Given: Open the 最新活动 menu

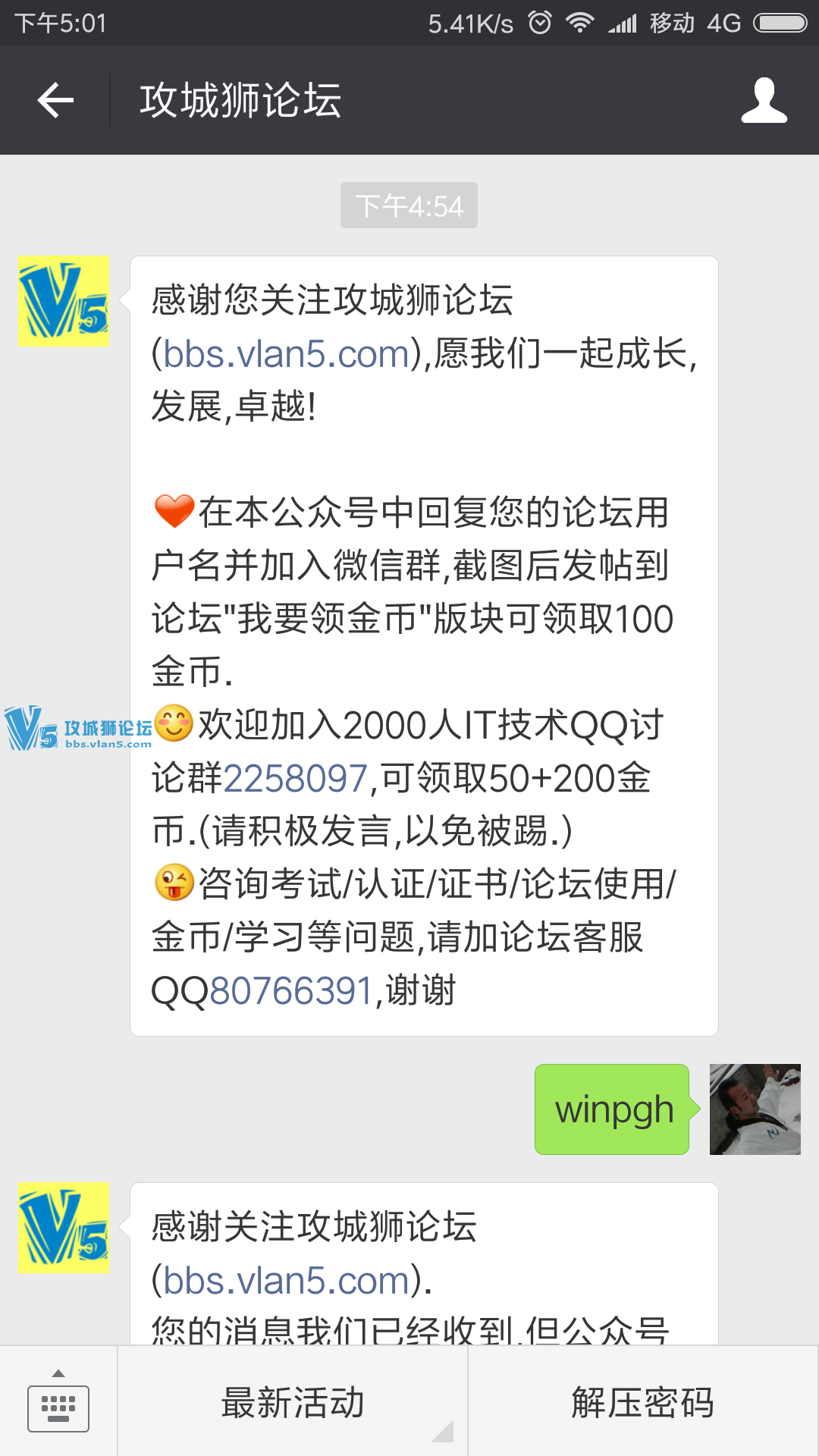Looking at the screenshot, I should (x=293, y=1403).
